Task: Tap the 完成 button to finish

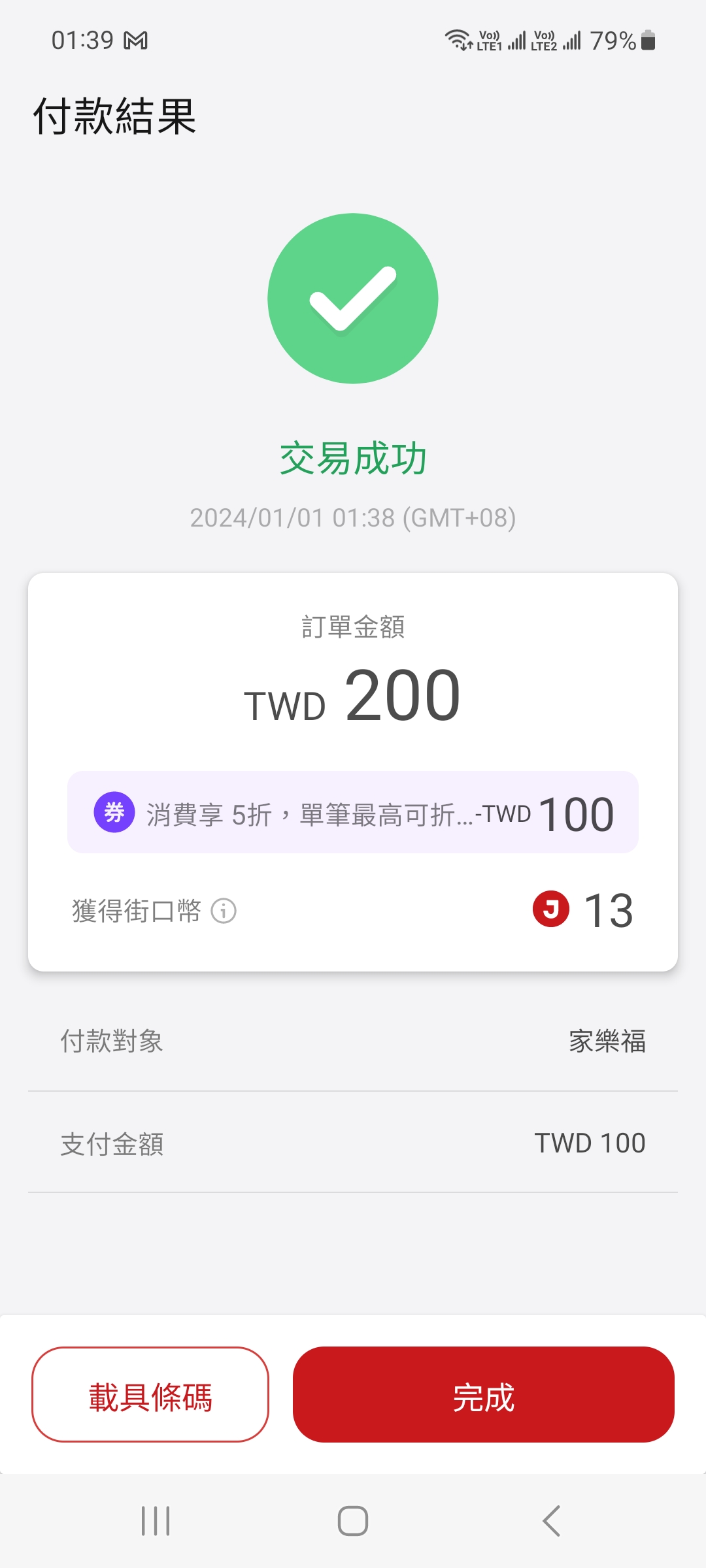Action: (x=483, y=1394)
